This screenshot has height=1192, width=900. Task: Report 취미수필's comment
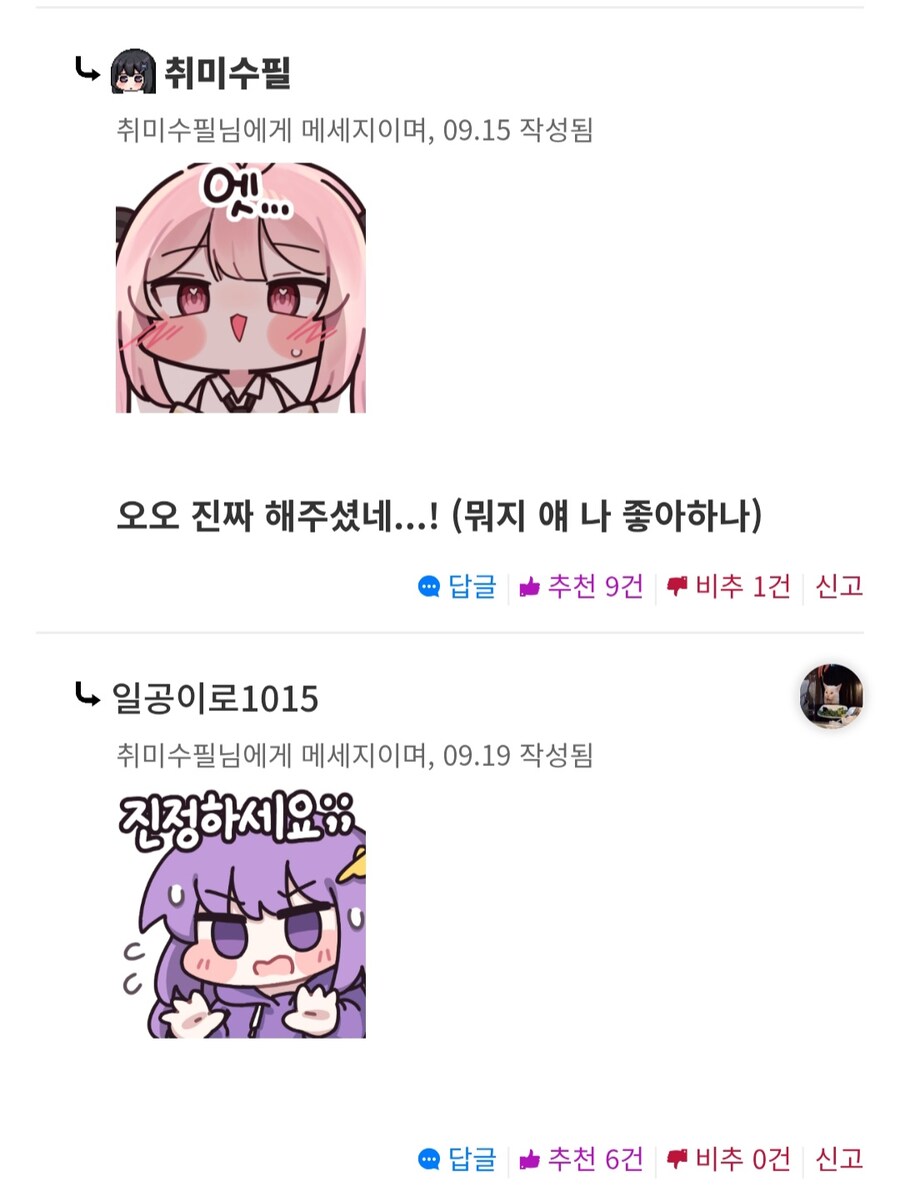pos(839,586)
